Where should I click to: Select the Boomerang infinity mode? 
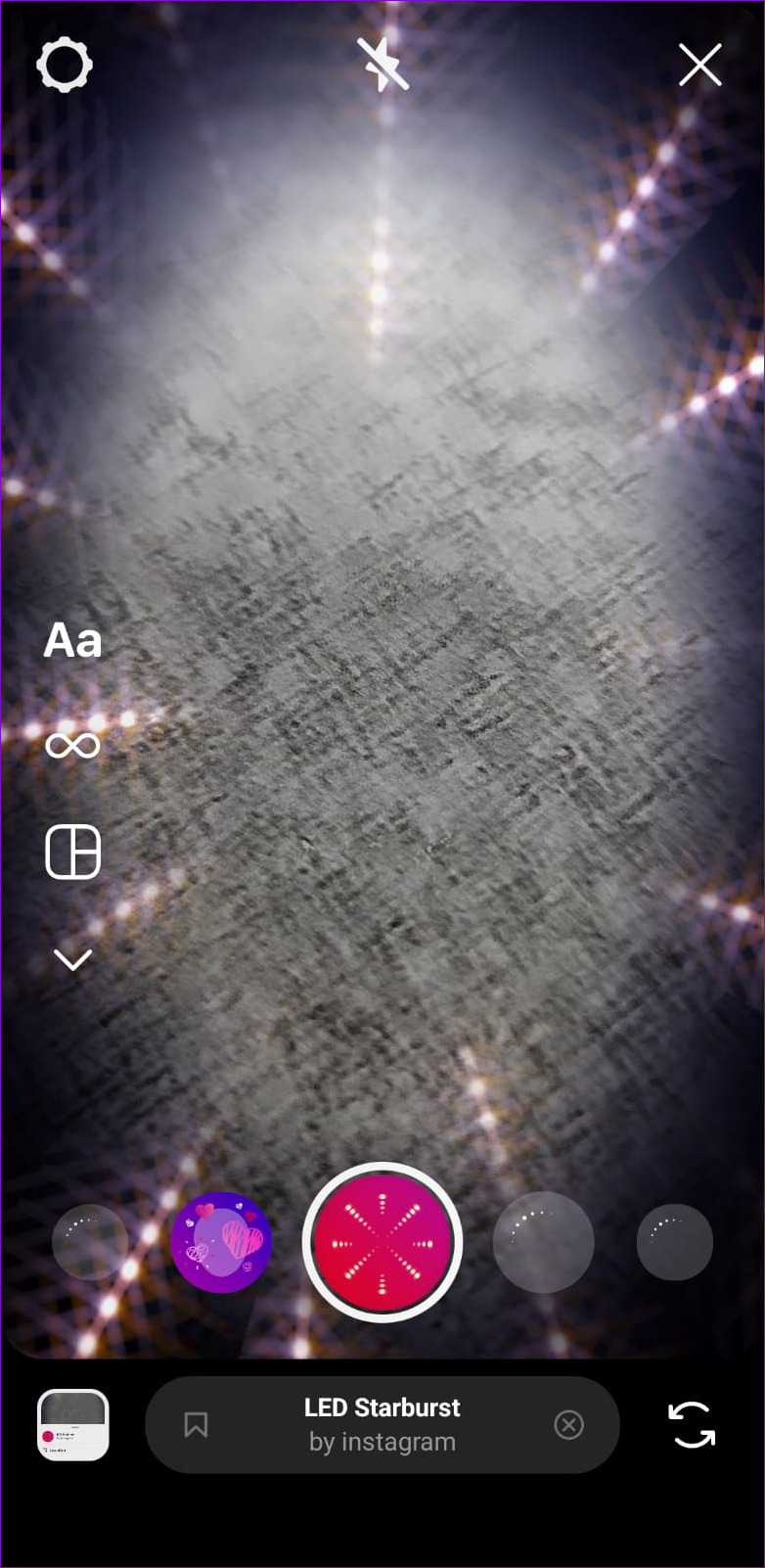pyautogui.click(x=72, y=746)
